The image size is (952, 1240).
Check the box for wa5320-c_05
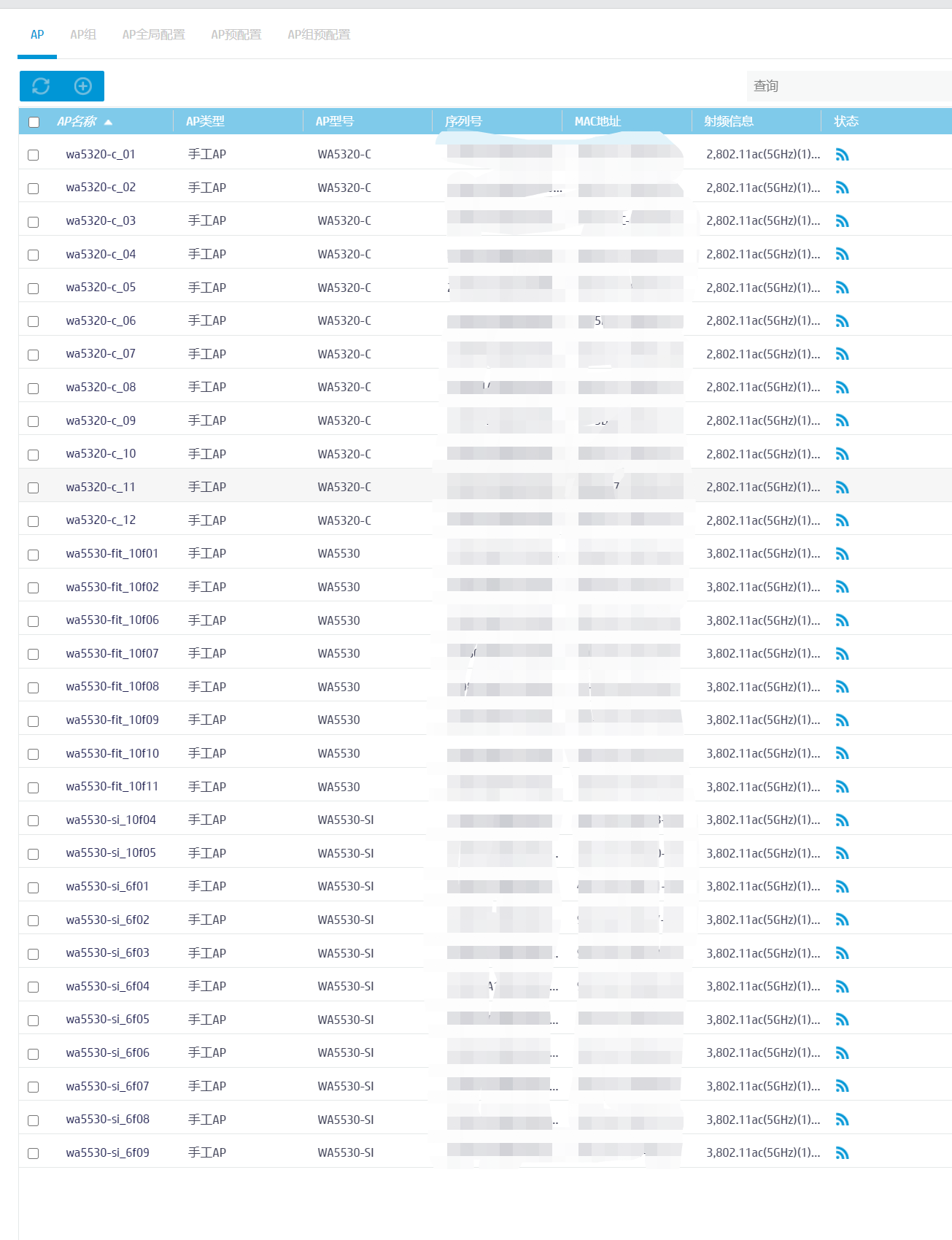tap(34, 288)
